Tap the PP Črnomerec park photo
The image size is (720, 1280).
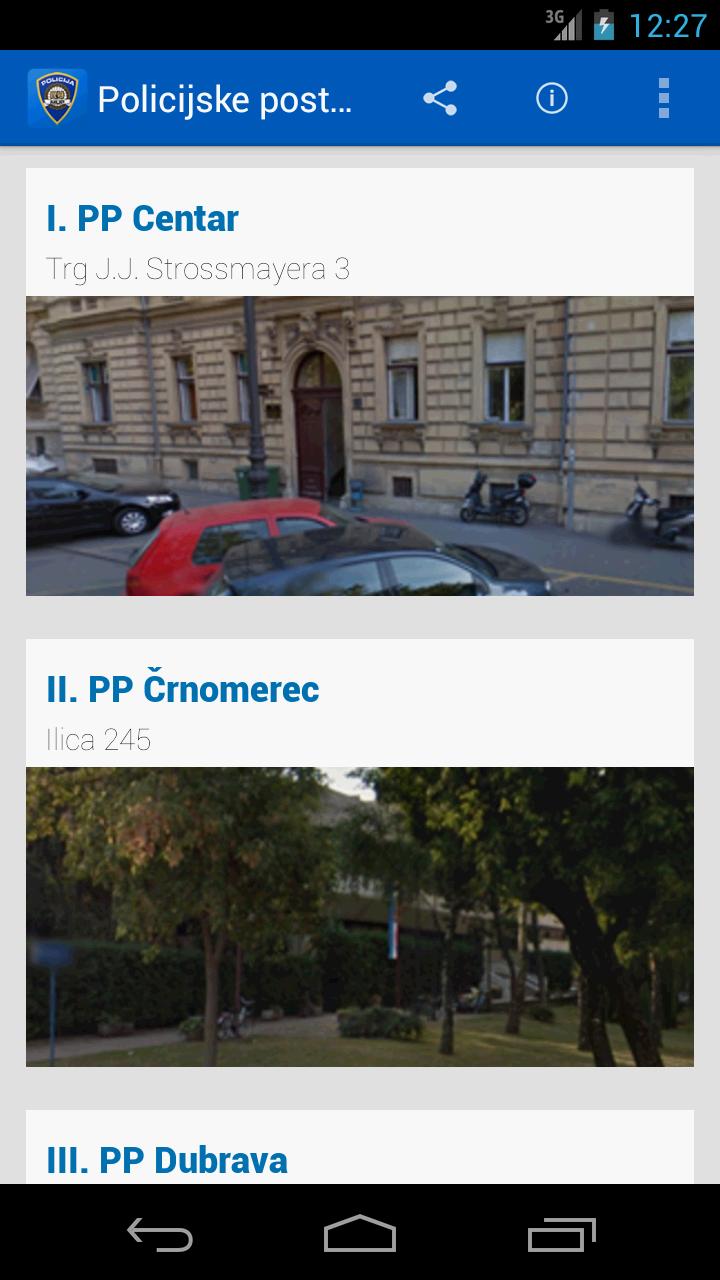(x=359, y=915)
